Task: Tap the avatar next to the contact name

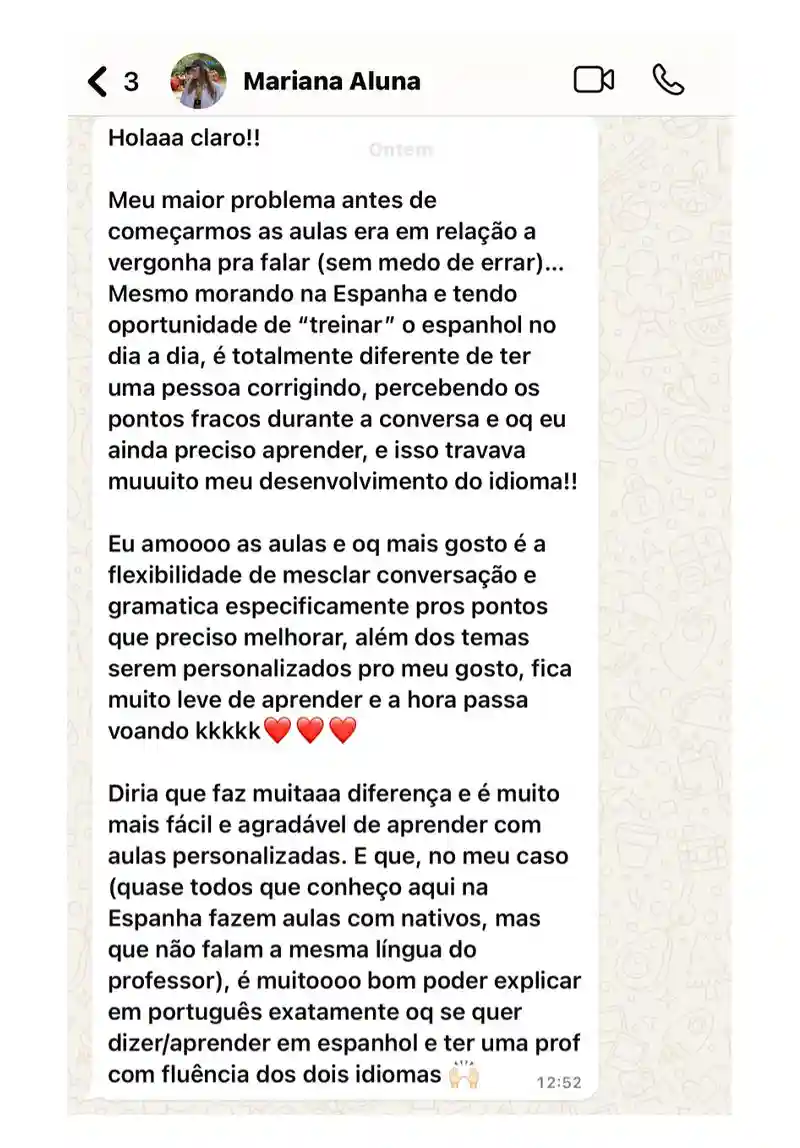Action: click(x=196, y=80)
